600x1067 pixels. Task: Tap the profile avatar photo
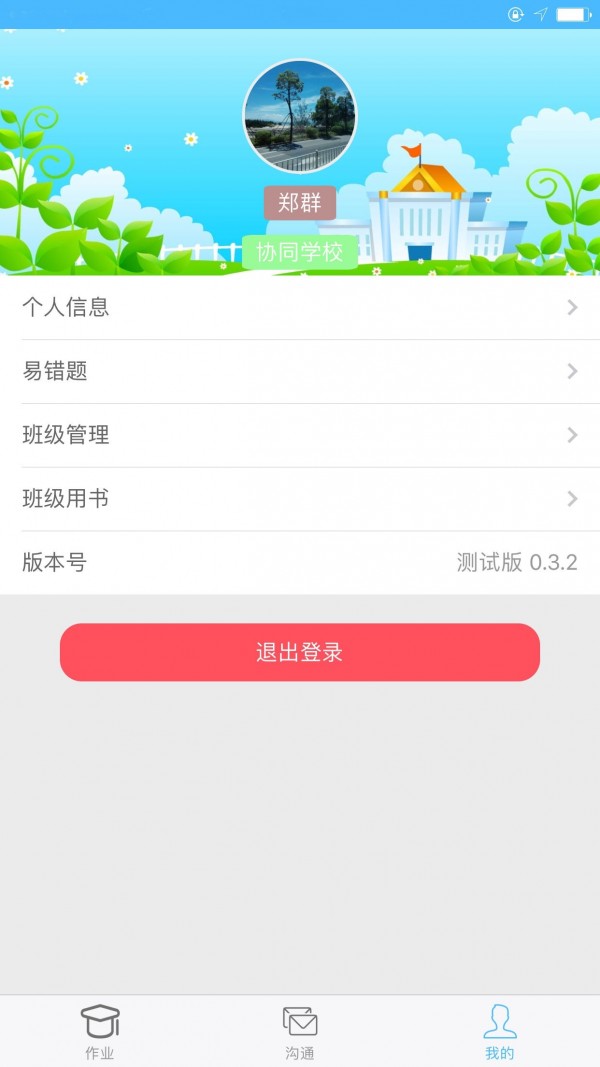coord(300,116)
